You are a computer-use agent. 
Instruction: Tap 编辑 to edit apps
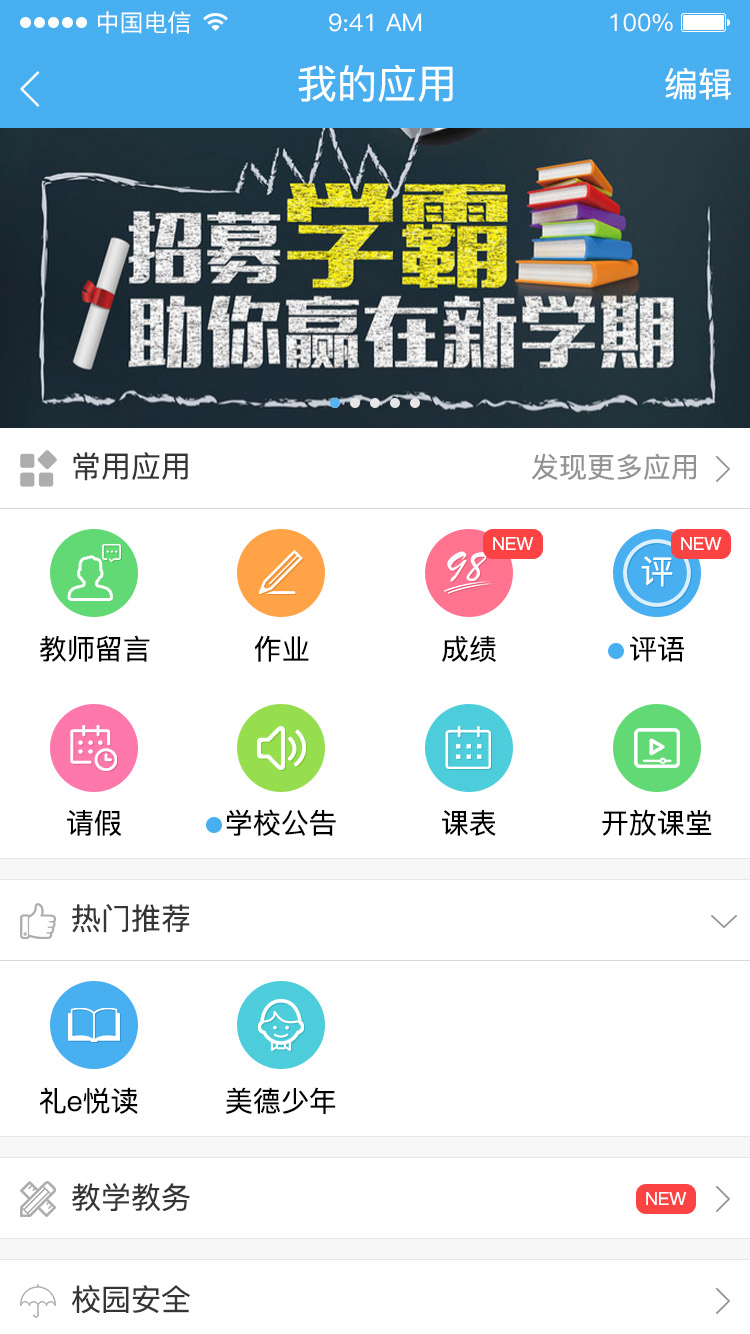point(698,88)
